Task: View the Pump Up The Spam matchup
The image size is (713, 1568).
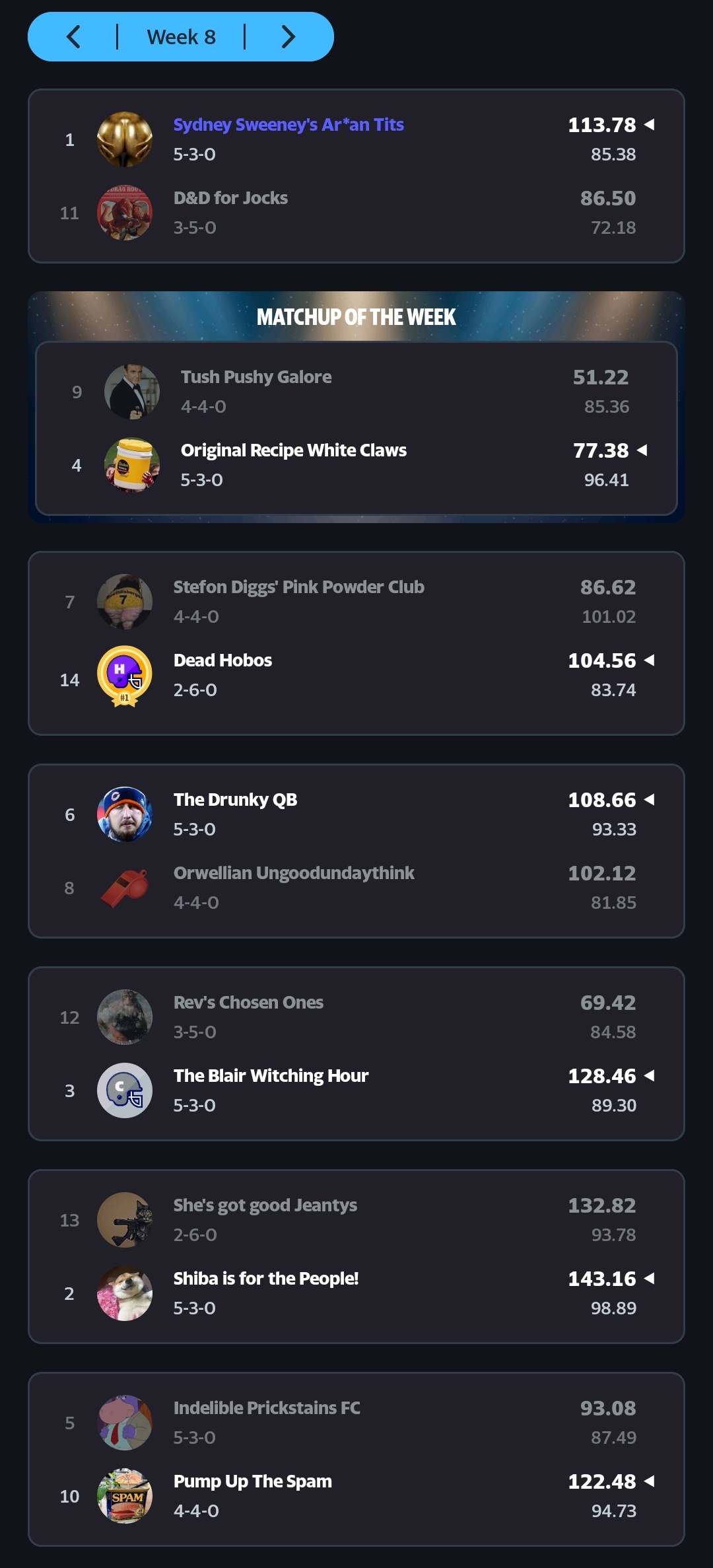Action: click(252, 1481)
